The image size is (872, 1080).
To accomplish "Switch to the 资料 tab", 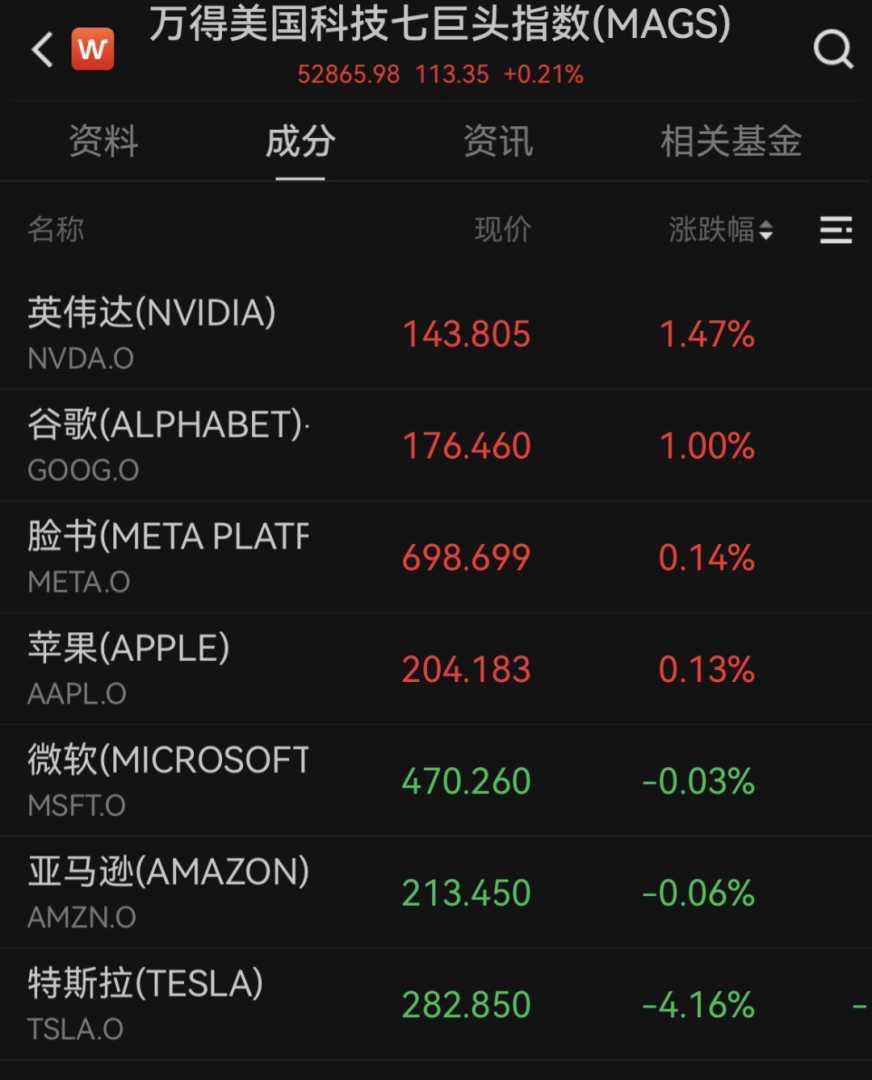I will (103, 142).
